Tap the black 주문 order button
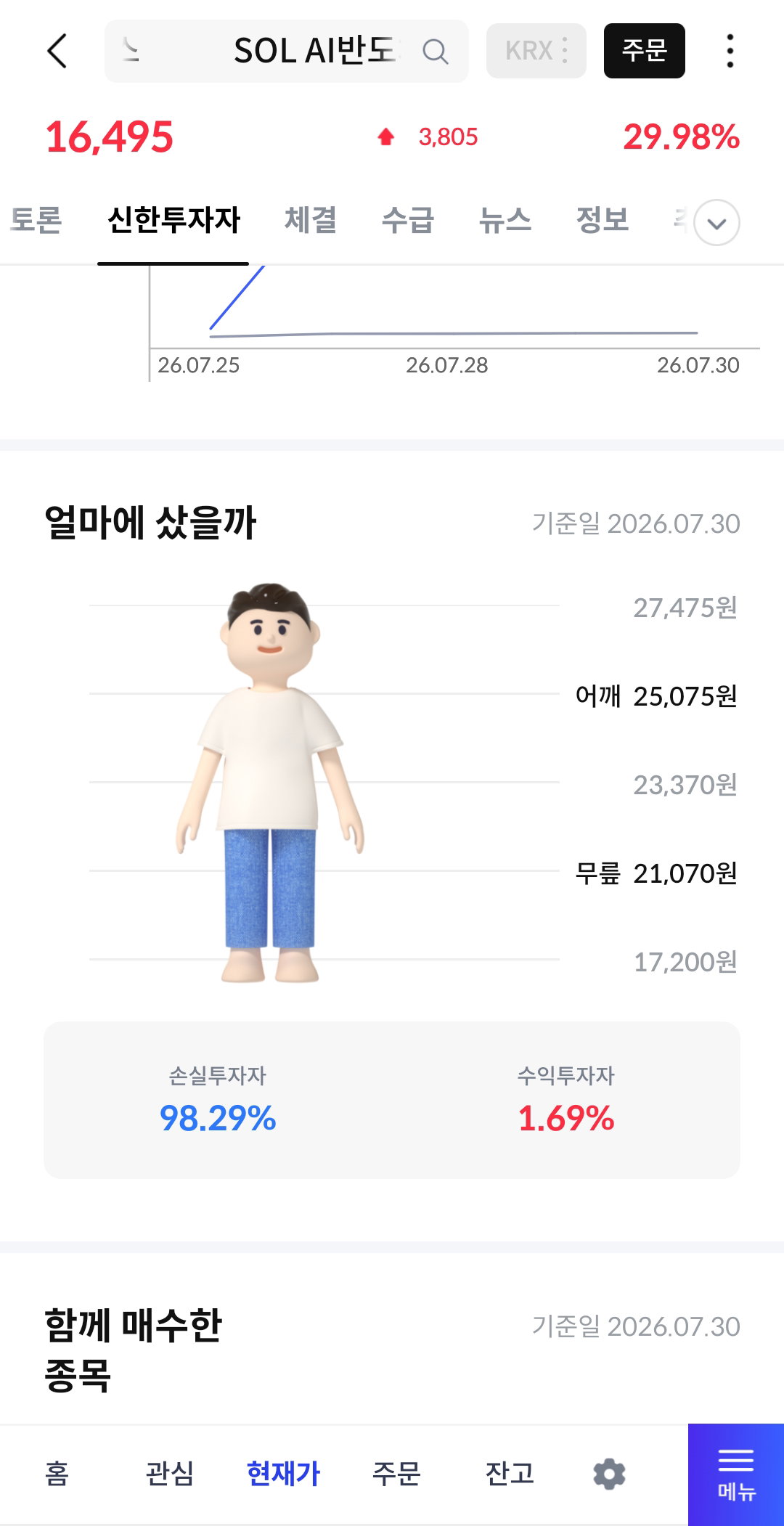Screen dimensions: 784x1526 pos(644,51)
